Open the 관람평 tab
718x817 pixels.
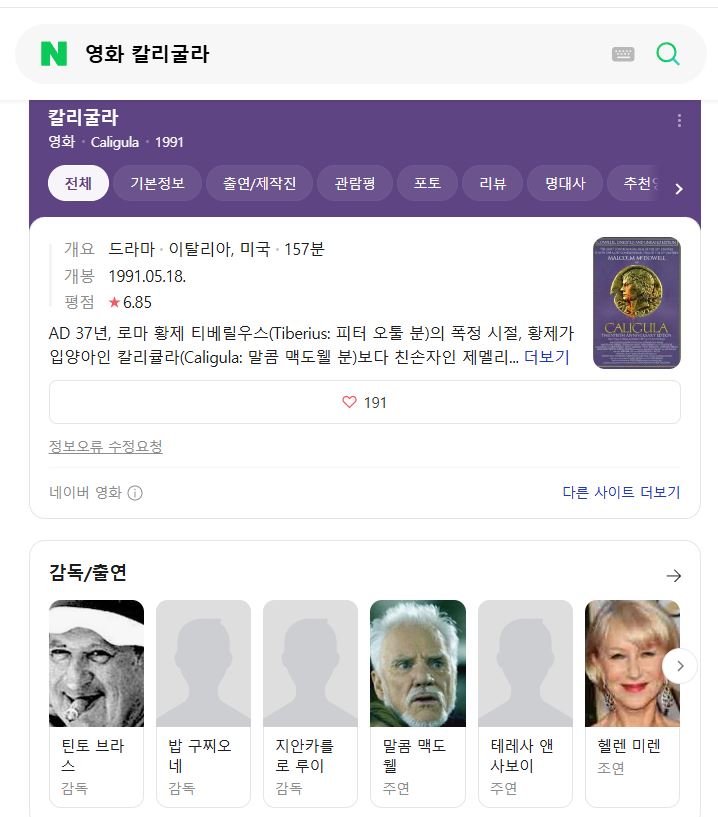[x=355, y=183]
